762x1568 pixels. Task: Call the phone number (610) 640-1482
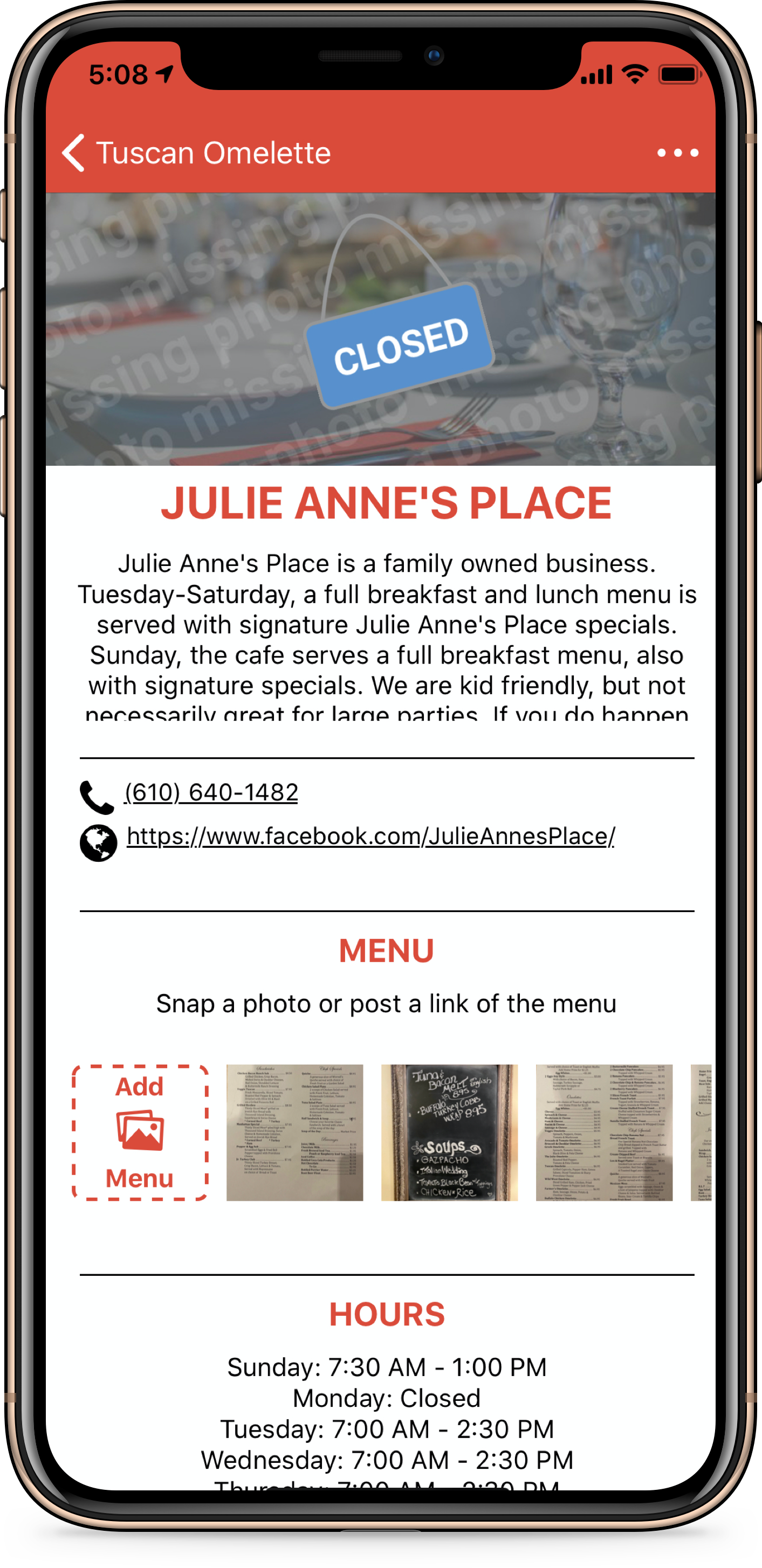pyautogui.click(x=211, y=792)
